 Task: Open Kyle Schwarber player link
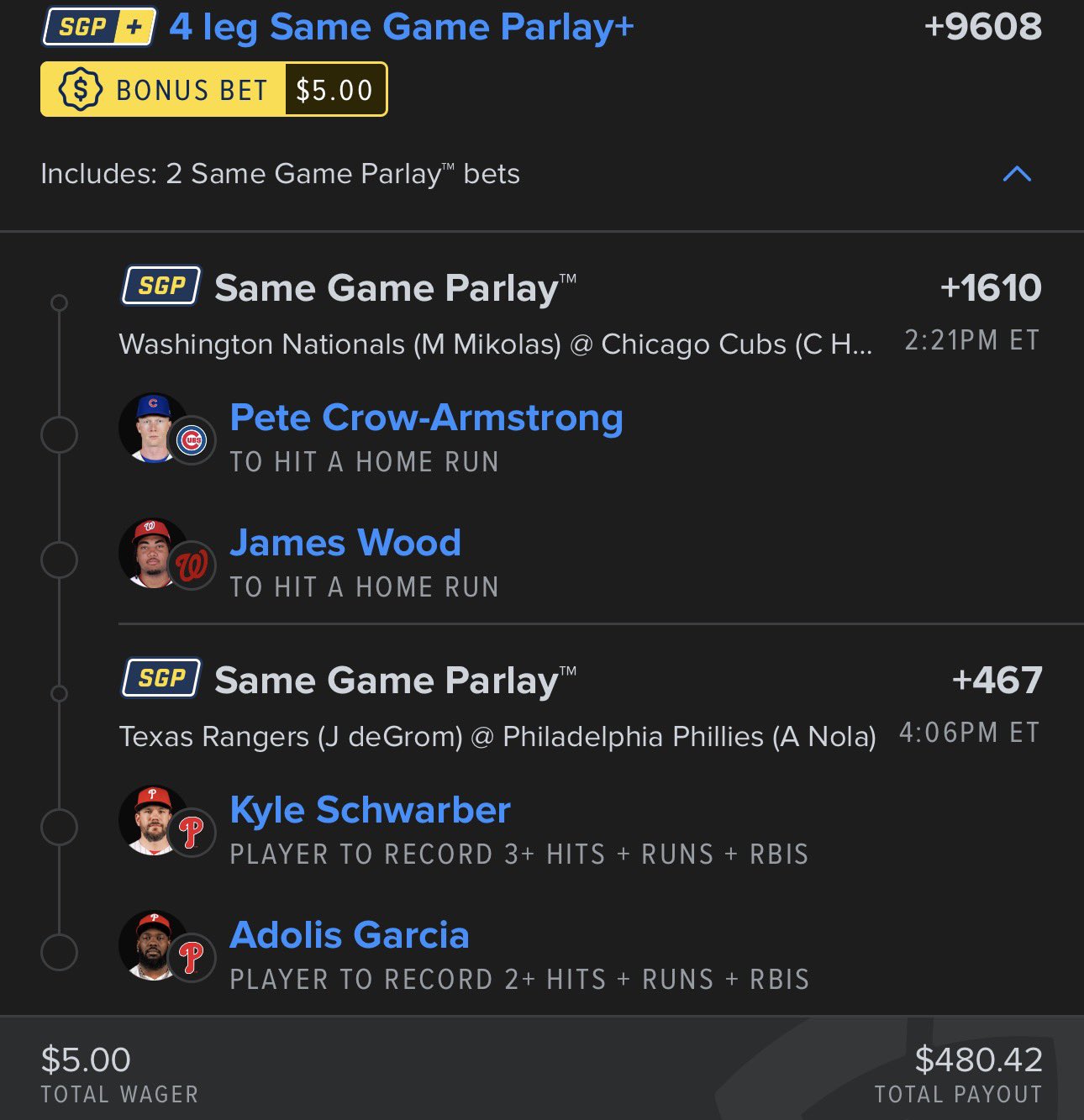point(370,810)
